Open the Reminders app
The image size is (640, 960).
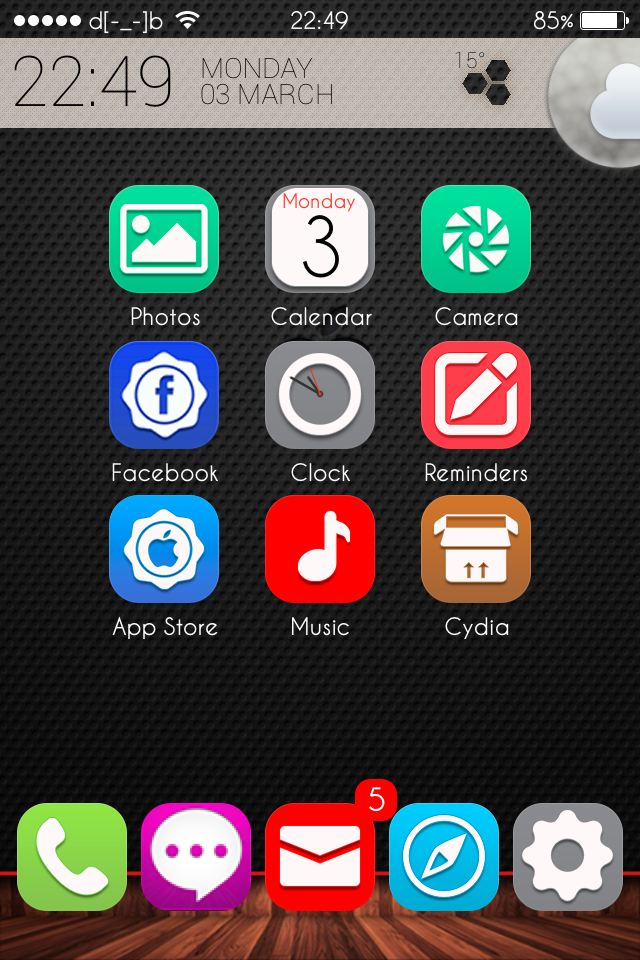[x=476, y=395]
